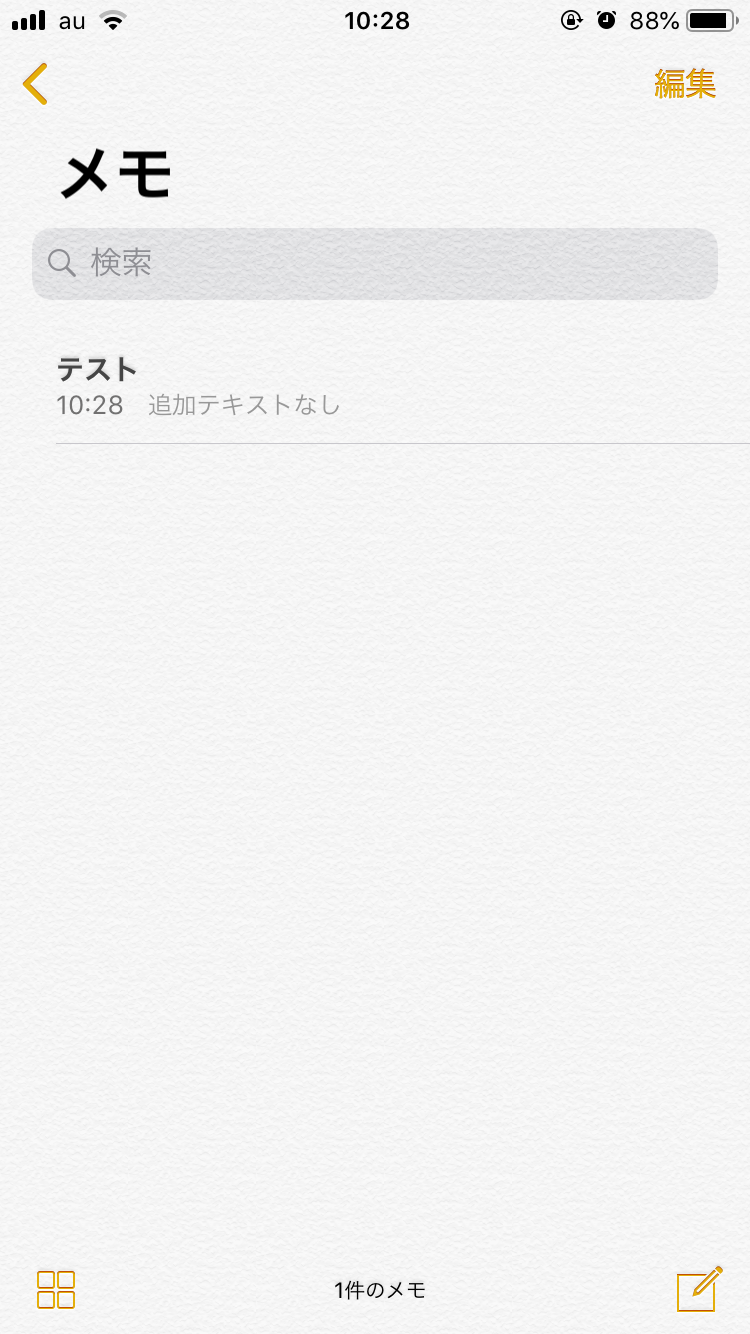Tap the magnifying glass in the search bar
750x1334 pixels.
(x=61, y=263)
